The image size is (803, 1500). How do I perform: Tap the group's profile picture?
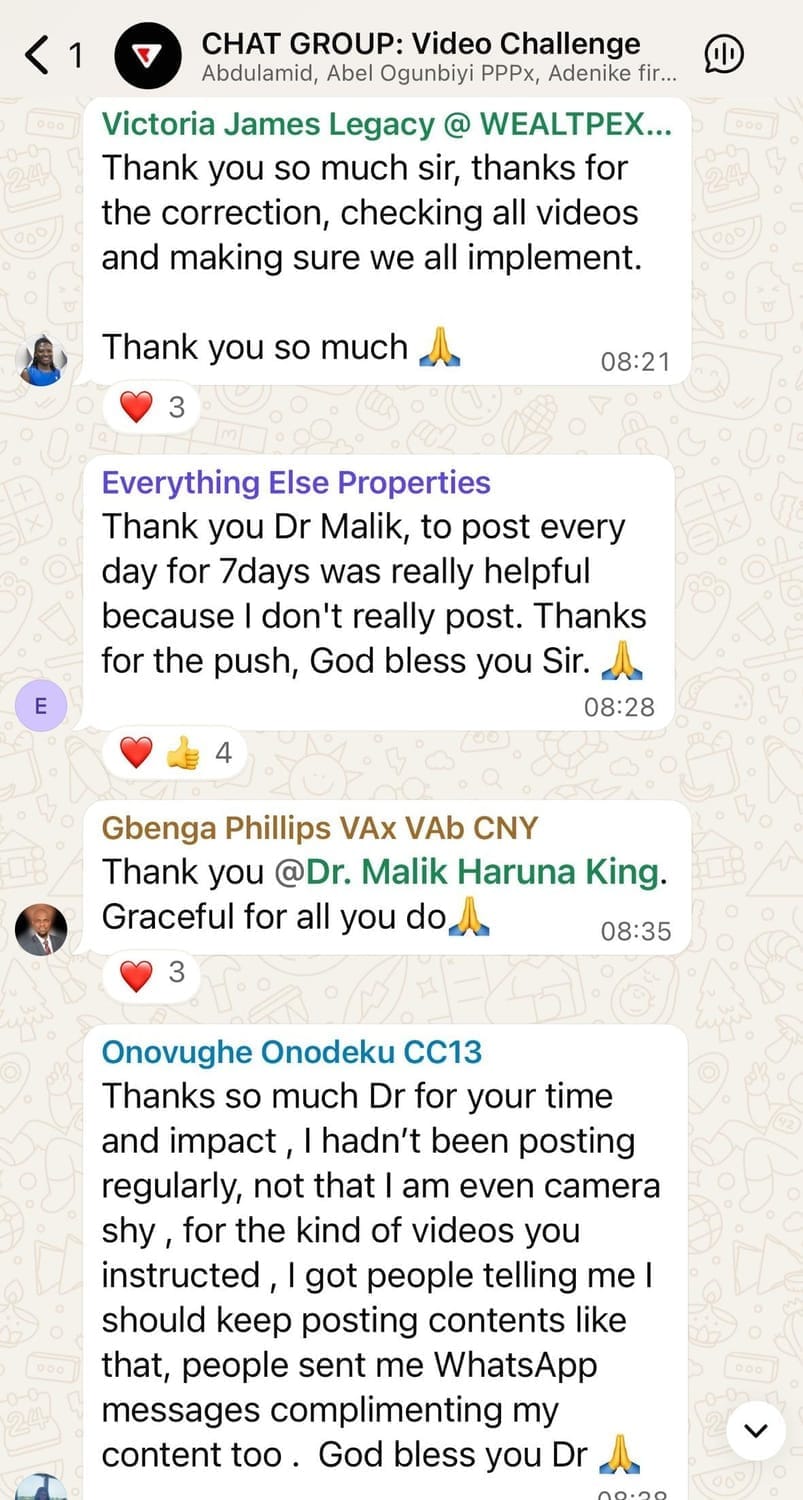pos(147,56)
